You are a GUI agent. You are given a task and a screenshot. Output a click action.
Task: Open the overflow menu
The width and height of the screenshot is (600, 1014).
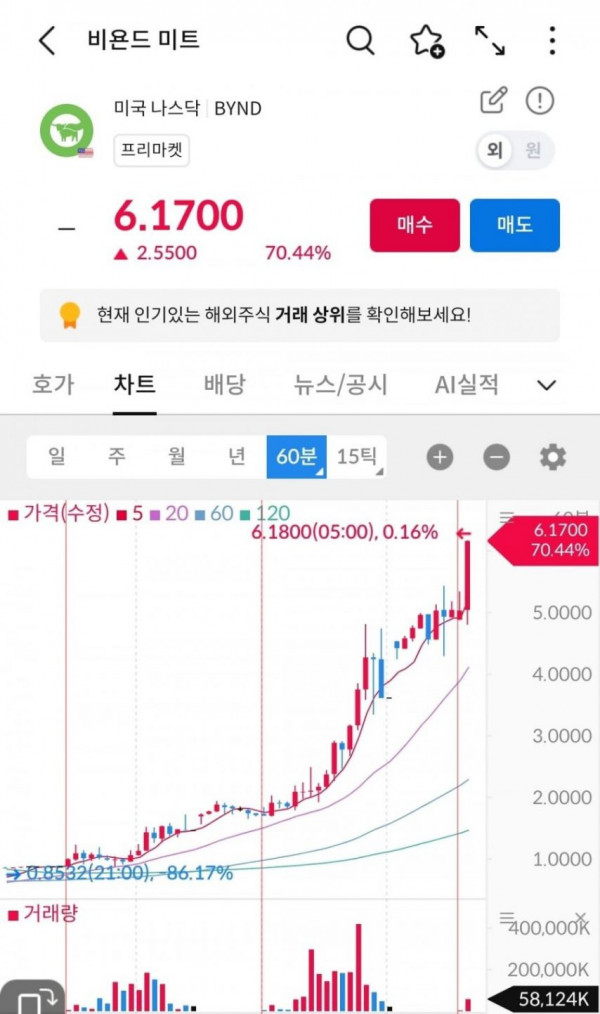(x=552, y=40)
